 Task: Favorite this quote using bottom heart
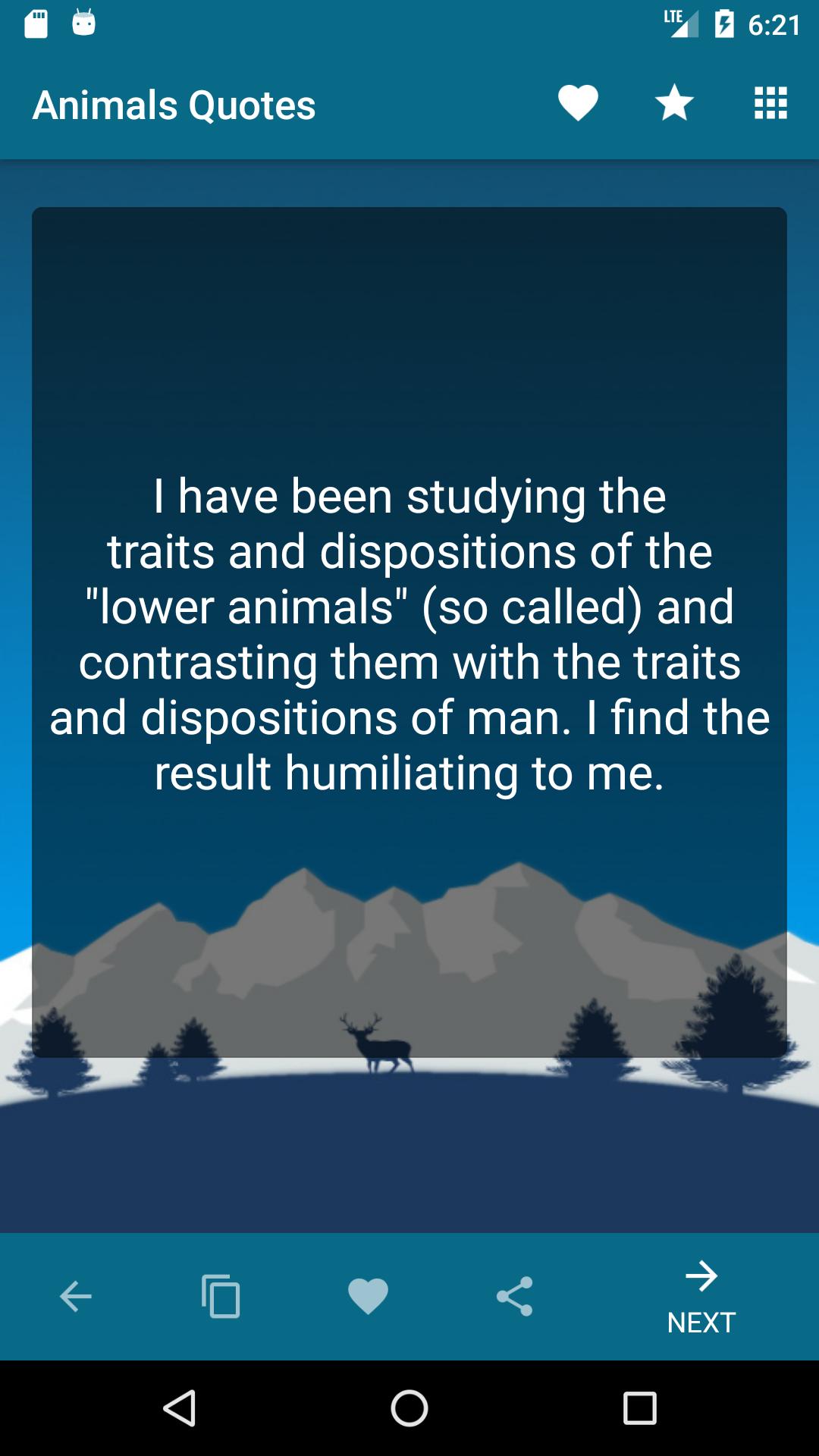point(368,1297)
